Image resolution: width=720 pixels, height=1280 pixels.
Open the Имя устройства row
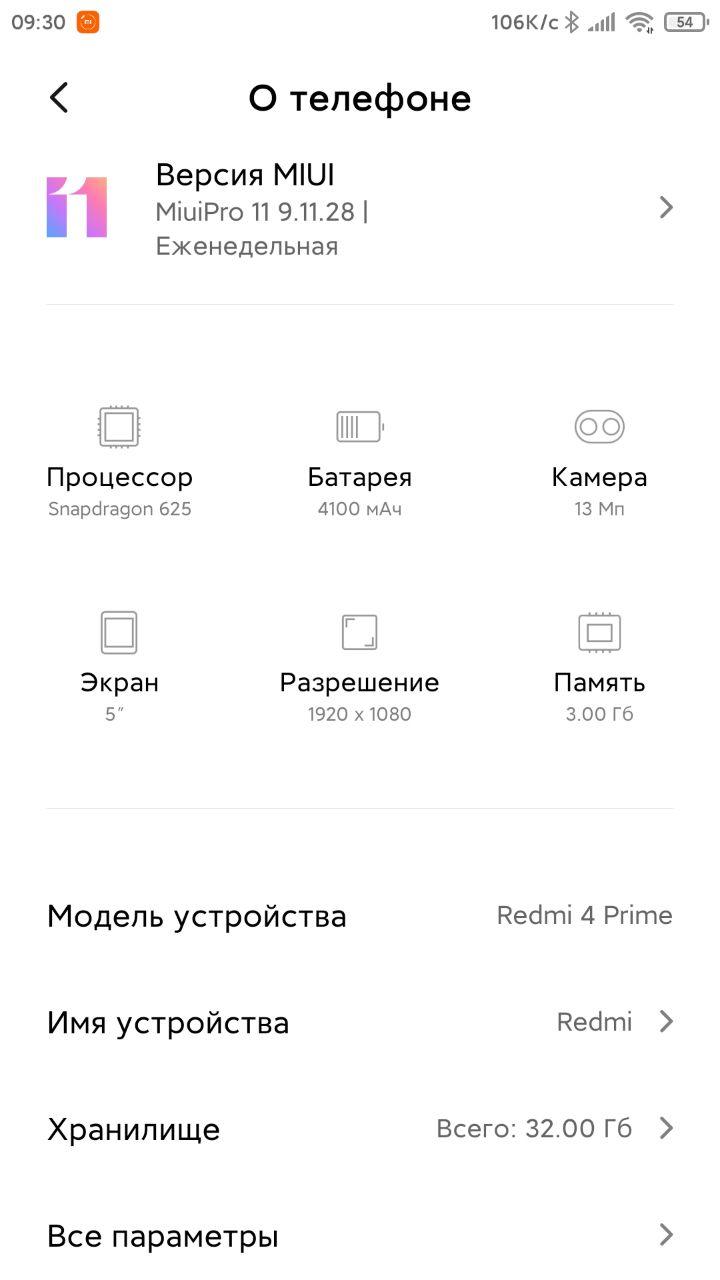[x=360, y=1022]
